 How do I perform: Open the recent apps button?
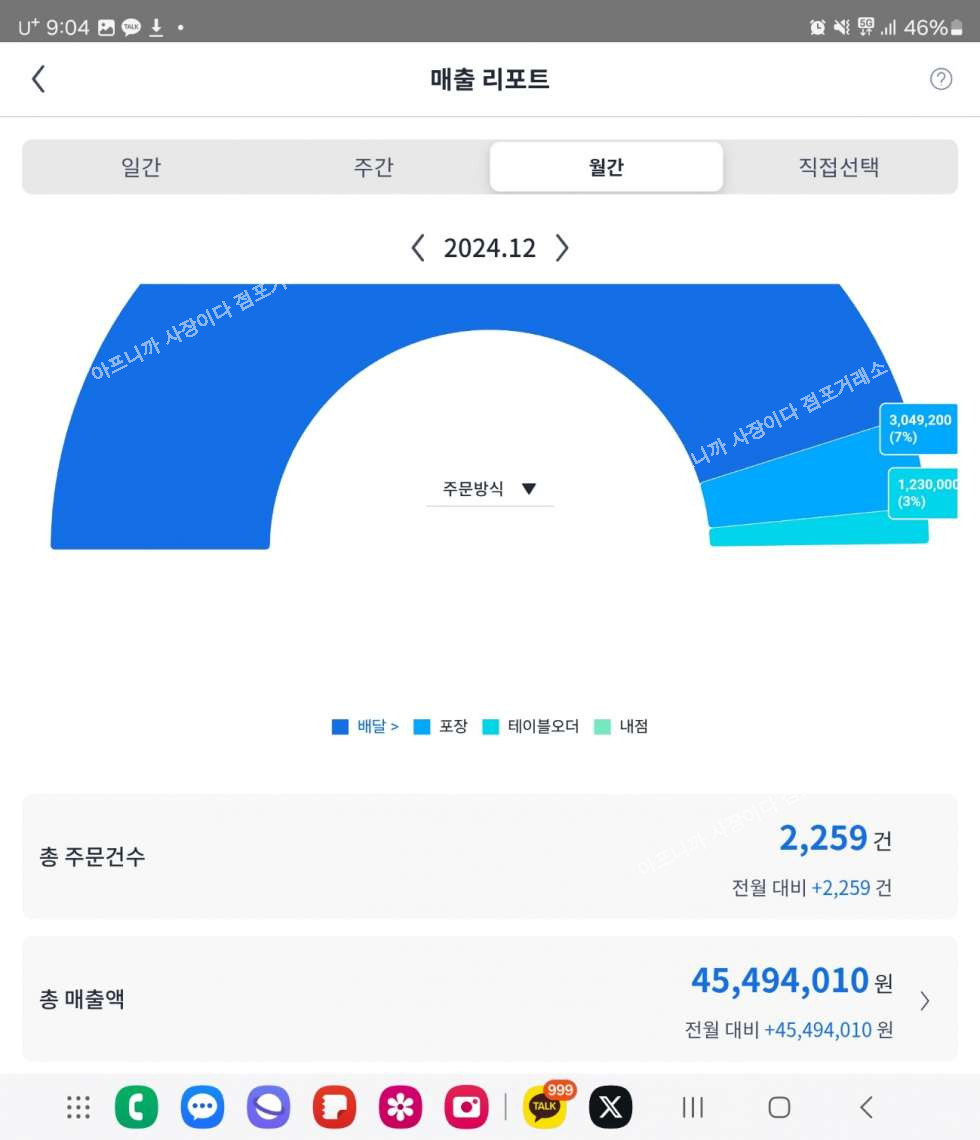coord(692,1107)
